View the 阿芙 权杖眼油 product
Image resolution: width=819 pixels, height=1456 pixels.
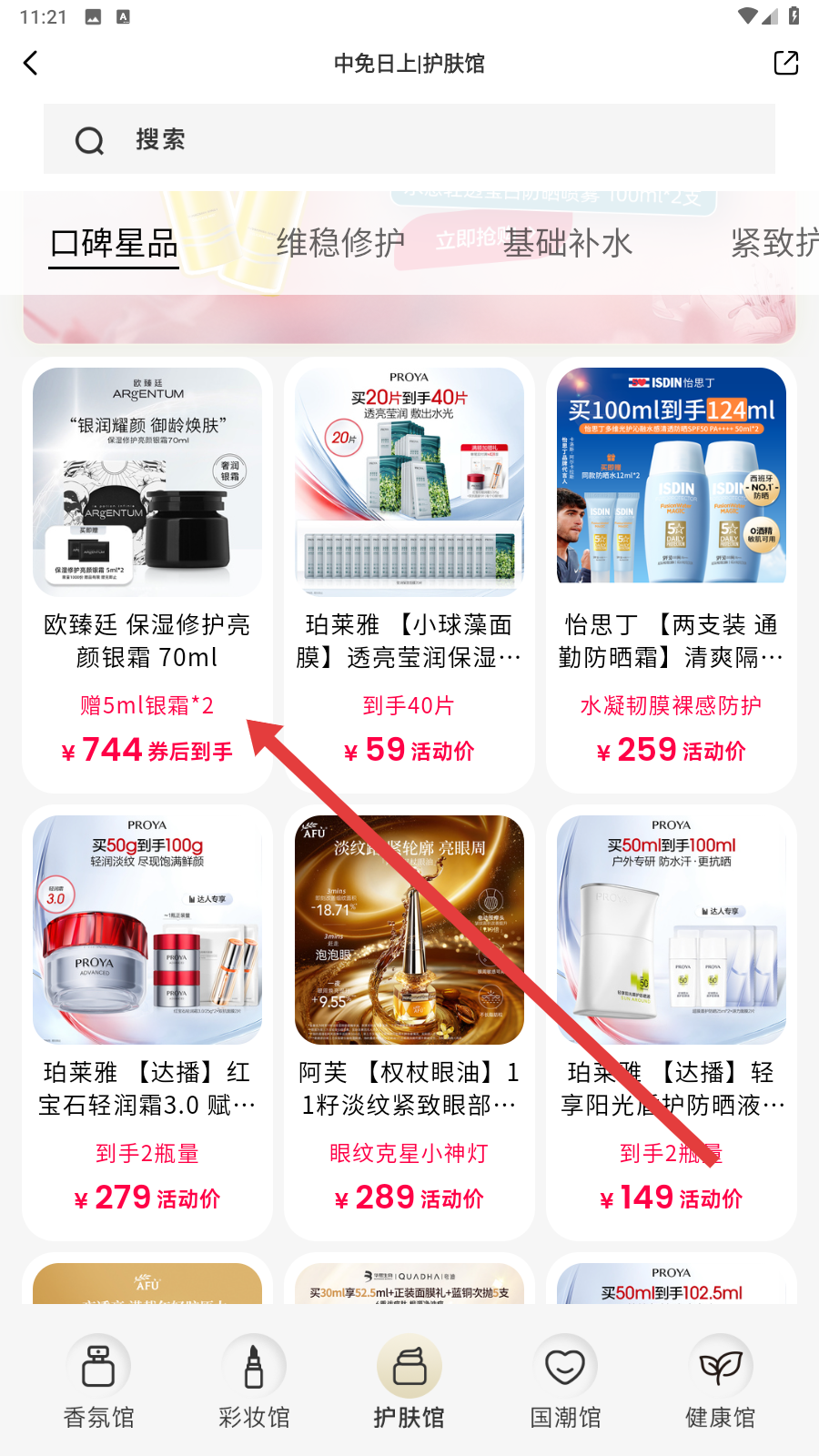coord(409,1023)
